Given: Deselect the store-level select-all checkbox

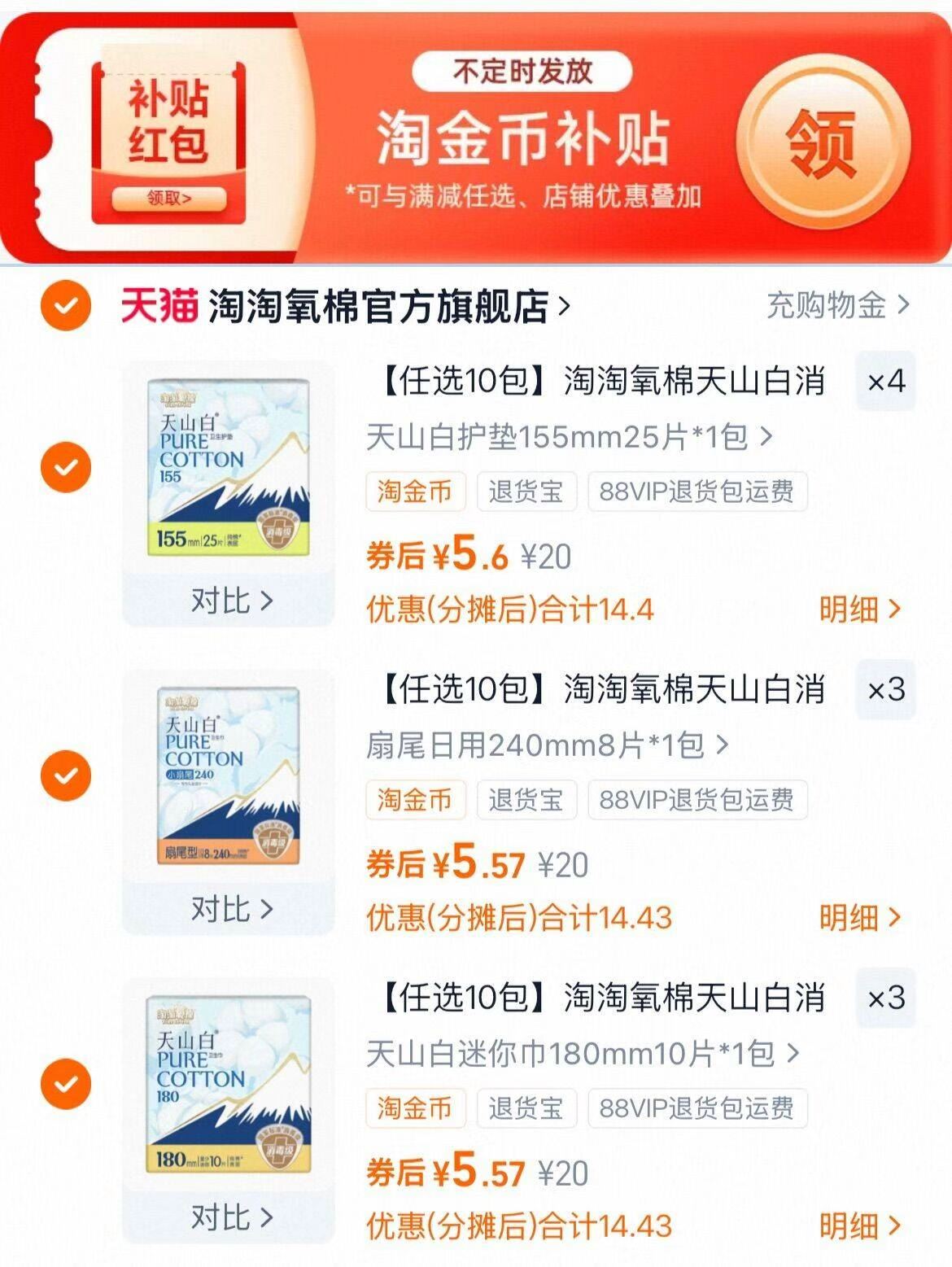Looking at the screenshot, I should [x=65, y=305].
